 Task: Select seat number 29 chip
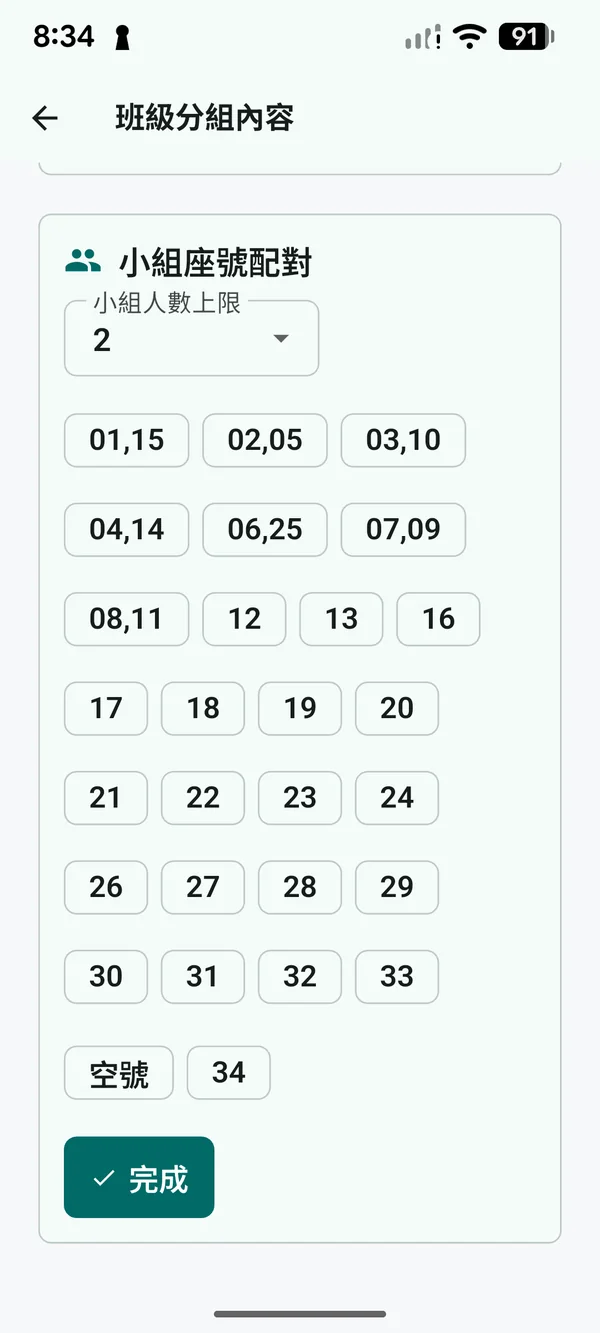[x=397, y=887]
